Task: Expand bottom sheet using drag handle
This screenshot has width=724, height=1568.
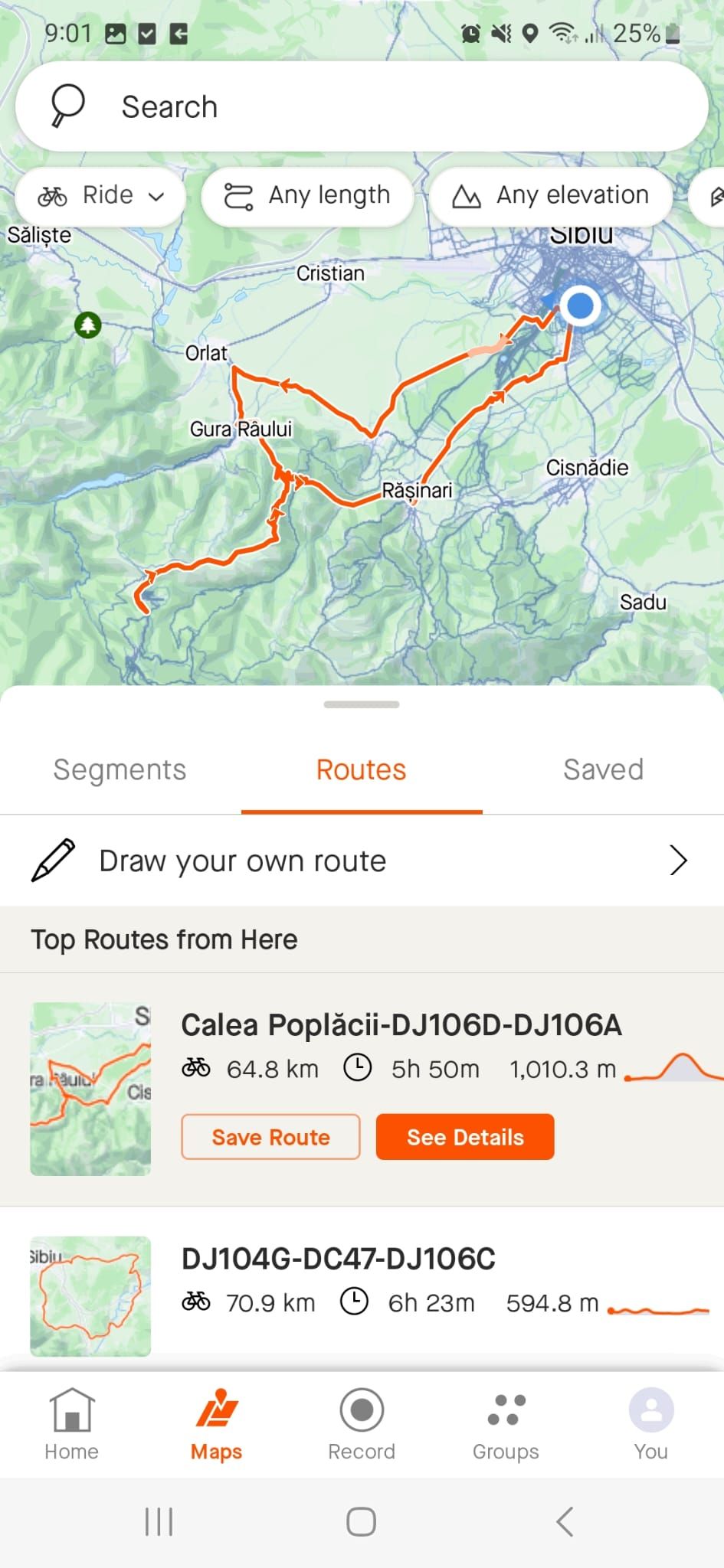Action: [x=361, y=704]
